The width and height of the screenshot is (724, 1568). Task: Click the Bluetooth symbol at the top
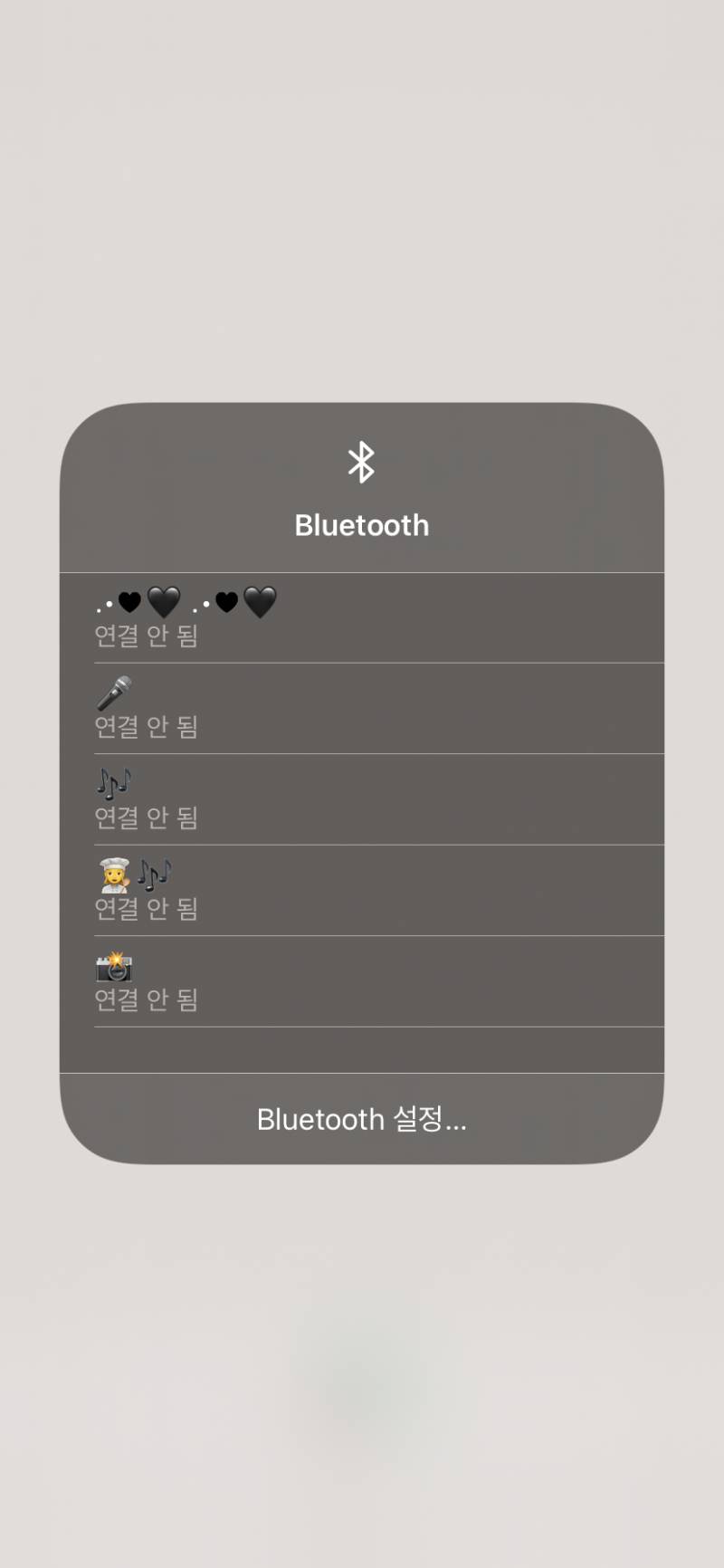click(x=361, y=462)
